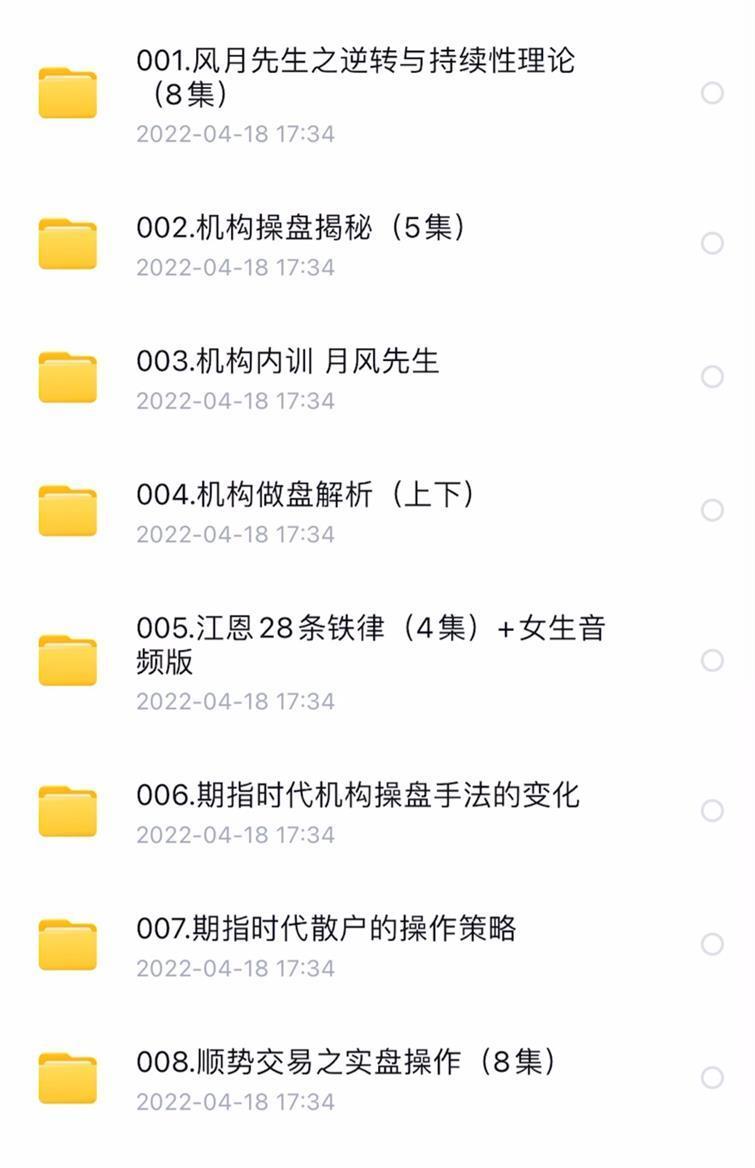Image resolution: width=755 pixels, height=1168 pixels.
Task: Open folder 008.顺势交易之实盘操作
Action: (346, 1062)
